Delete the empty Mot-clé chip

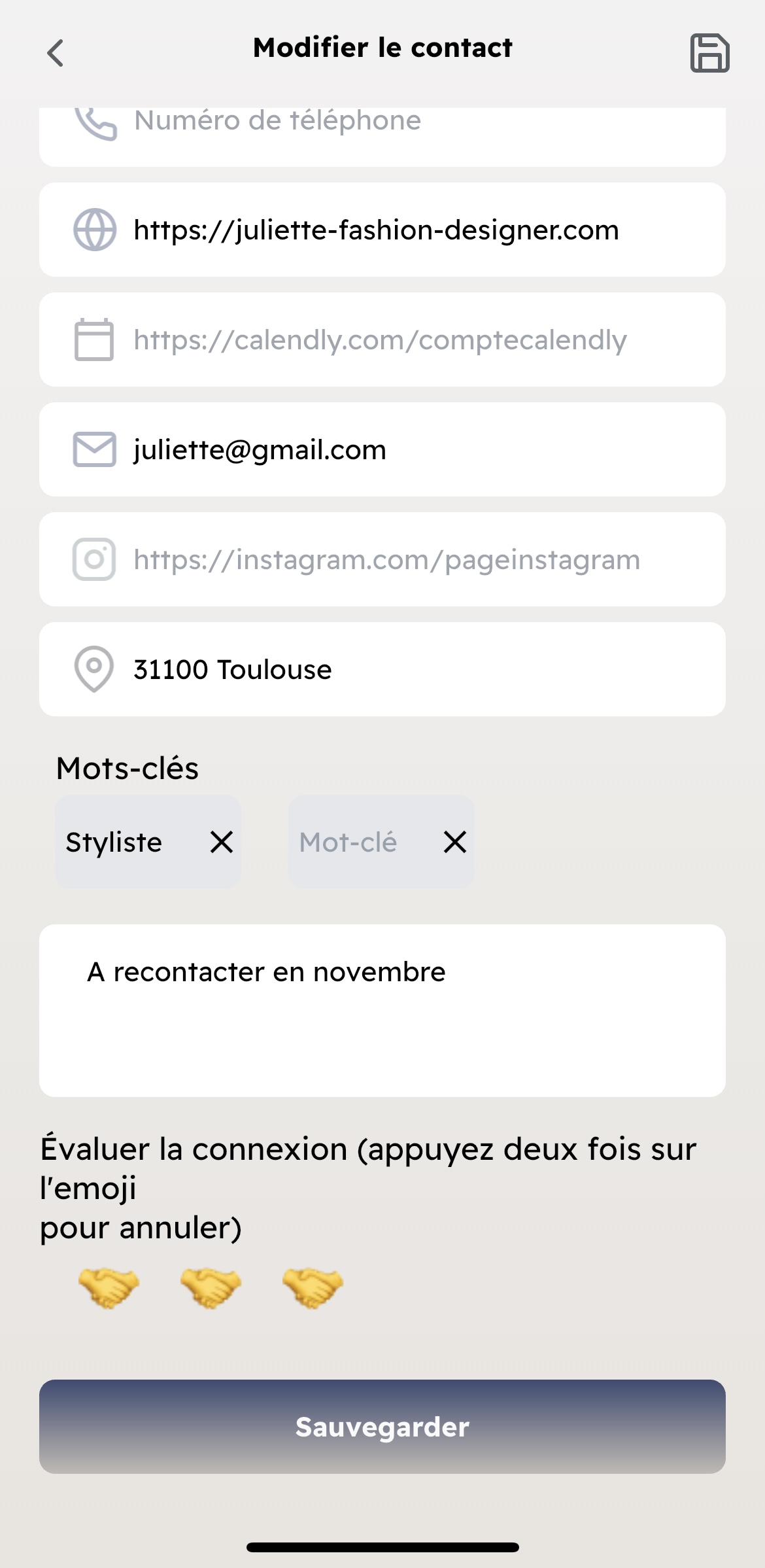point(455,842)
